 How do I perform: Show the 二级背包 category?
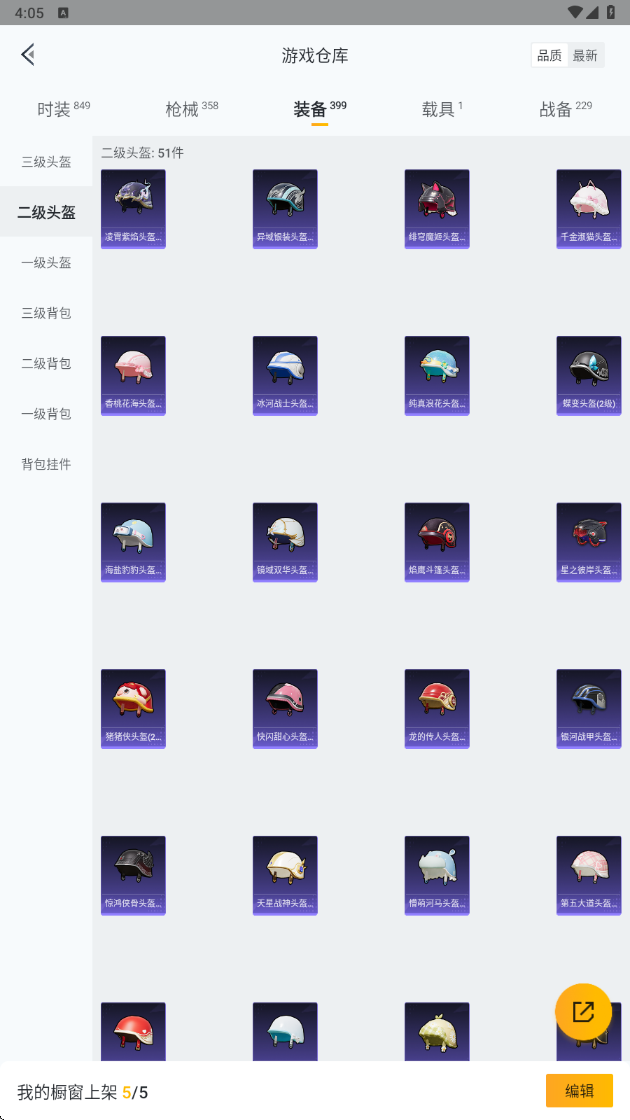click(x=46, y=363)
